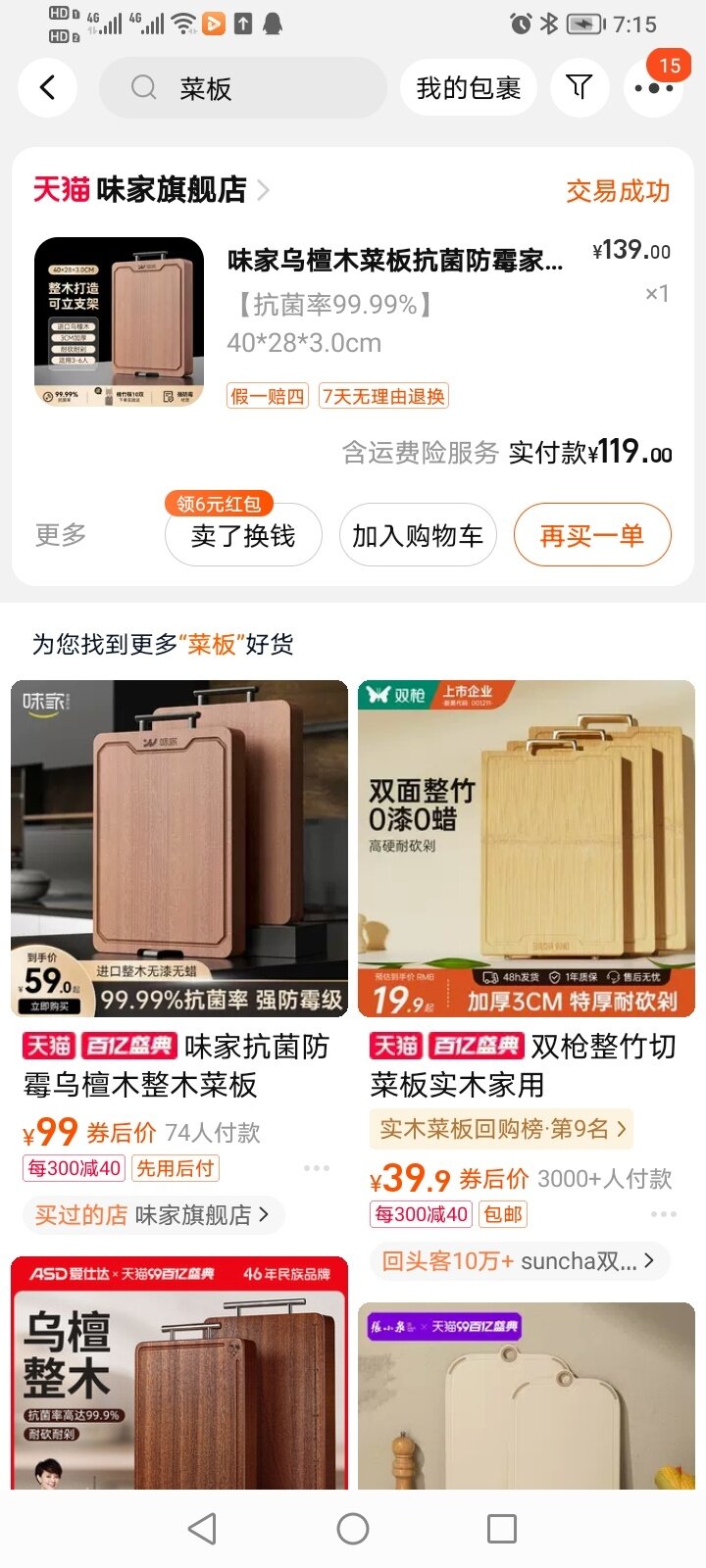This screenshot has height=1568, width=706.
Task: Open the three-dot overflow menu
Action: tap(653, 88)
